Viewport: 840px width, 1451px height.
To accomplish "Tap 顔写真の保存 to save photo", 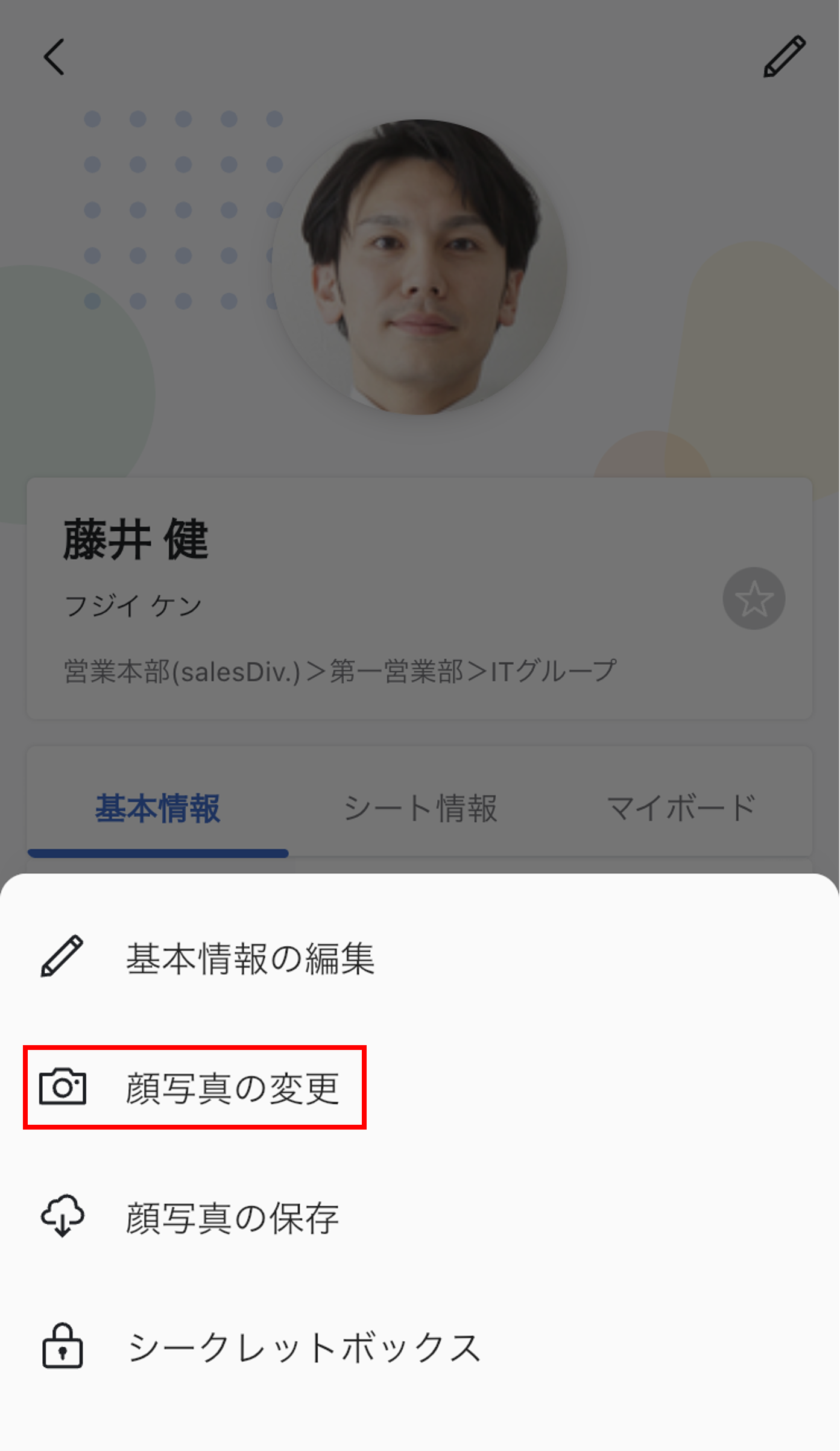I will [232, 1219].
